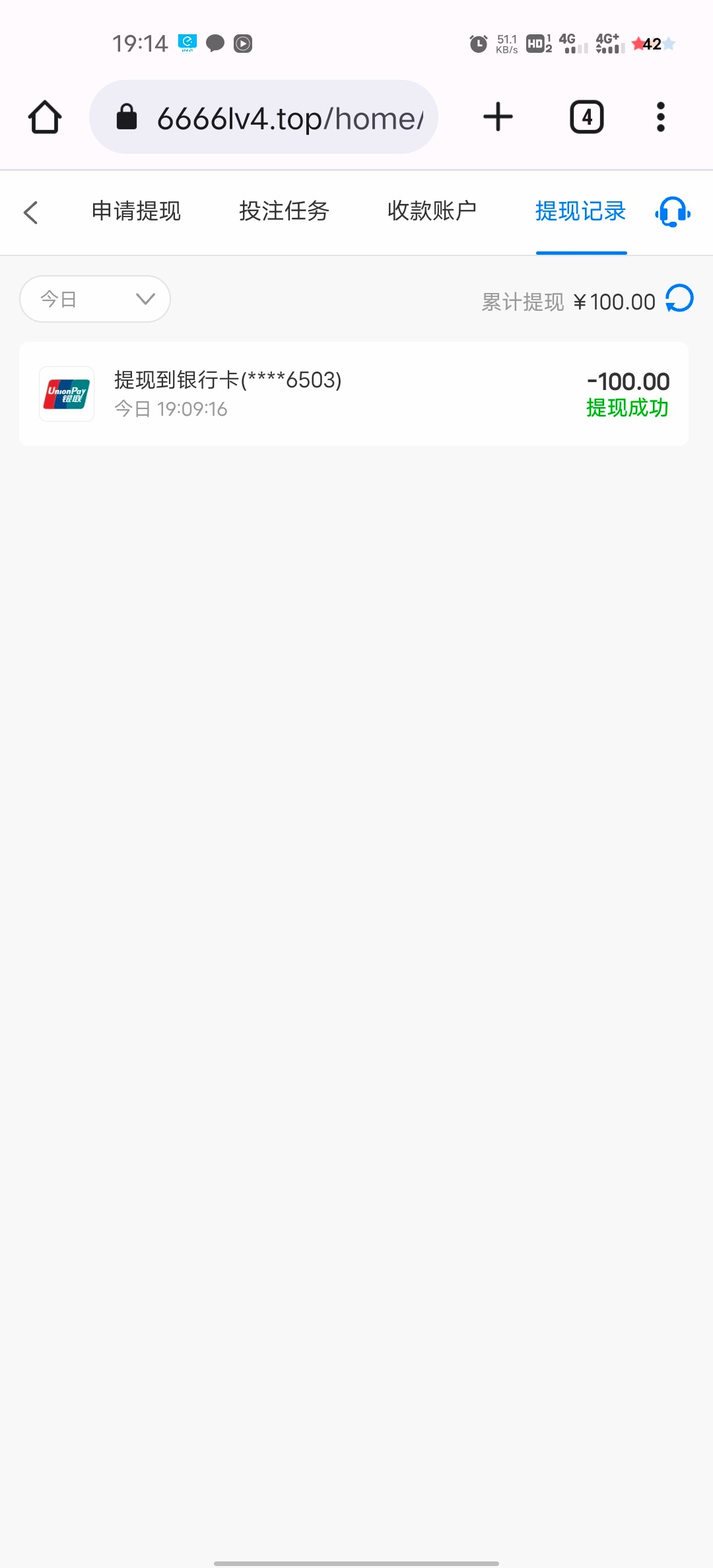This screenshot has height=1568, width=713.
Task: Select the 提现记录 tab
Action: 580,211
